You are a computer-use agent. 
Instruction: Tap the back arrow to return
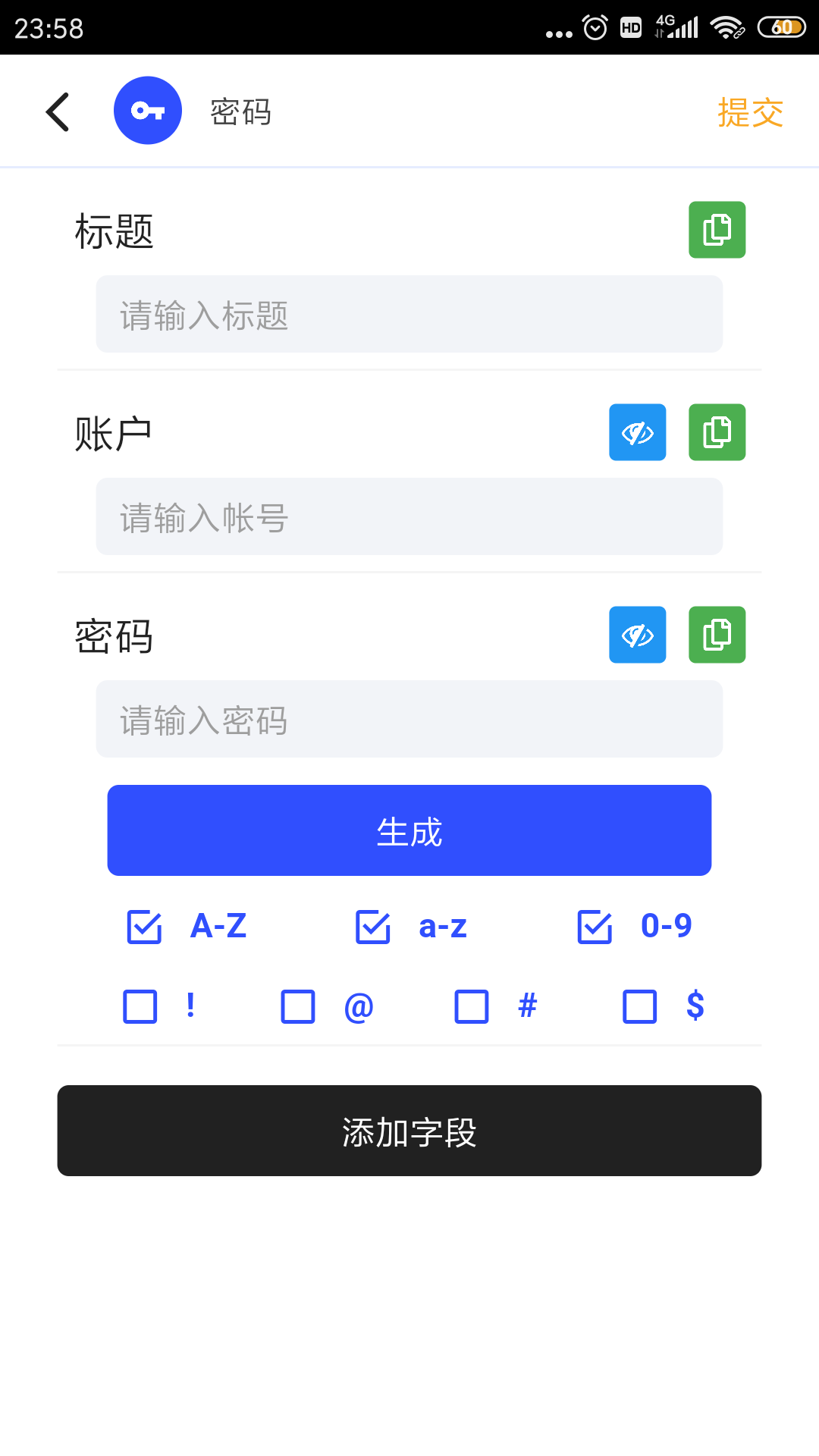point(58,110)
